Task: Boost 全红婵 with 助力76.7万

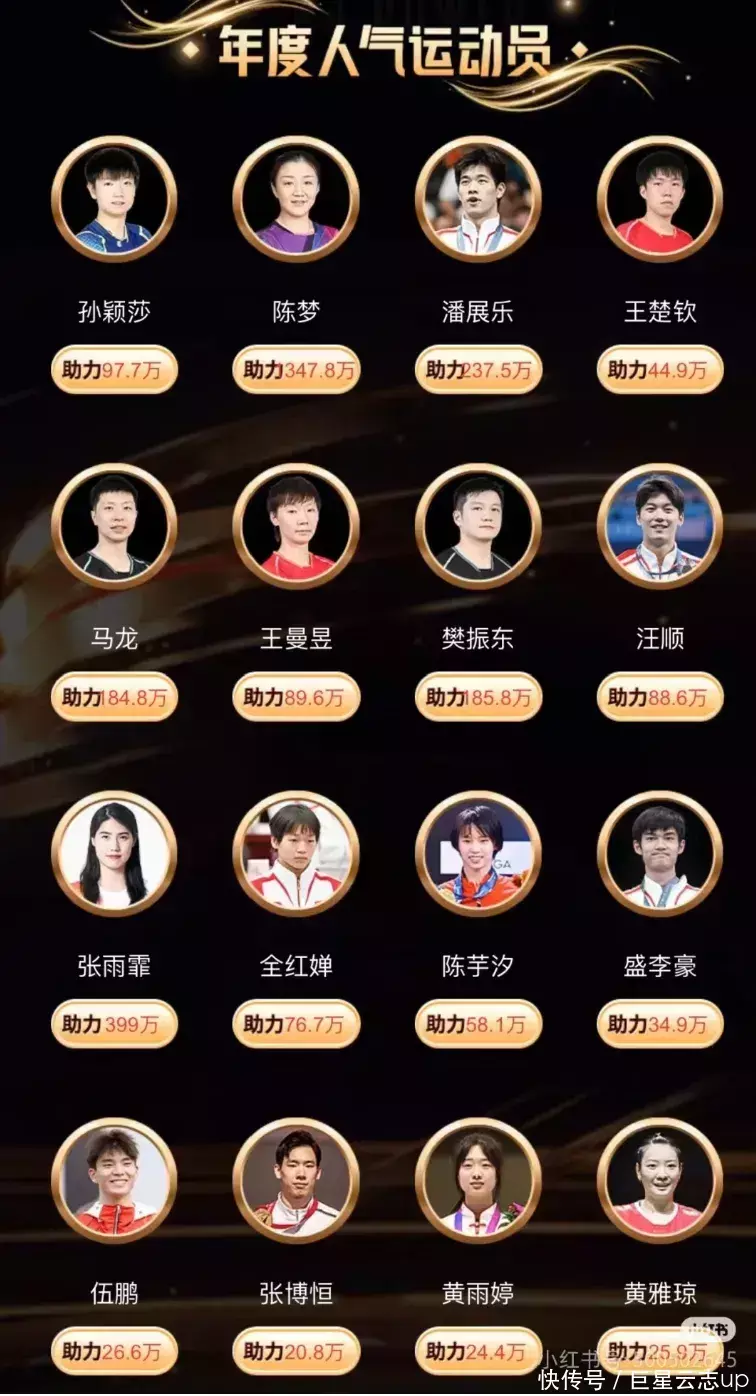Action: click(x=296, y=1024)
